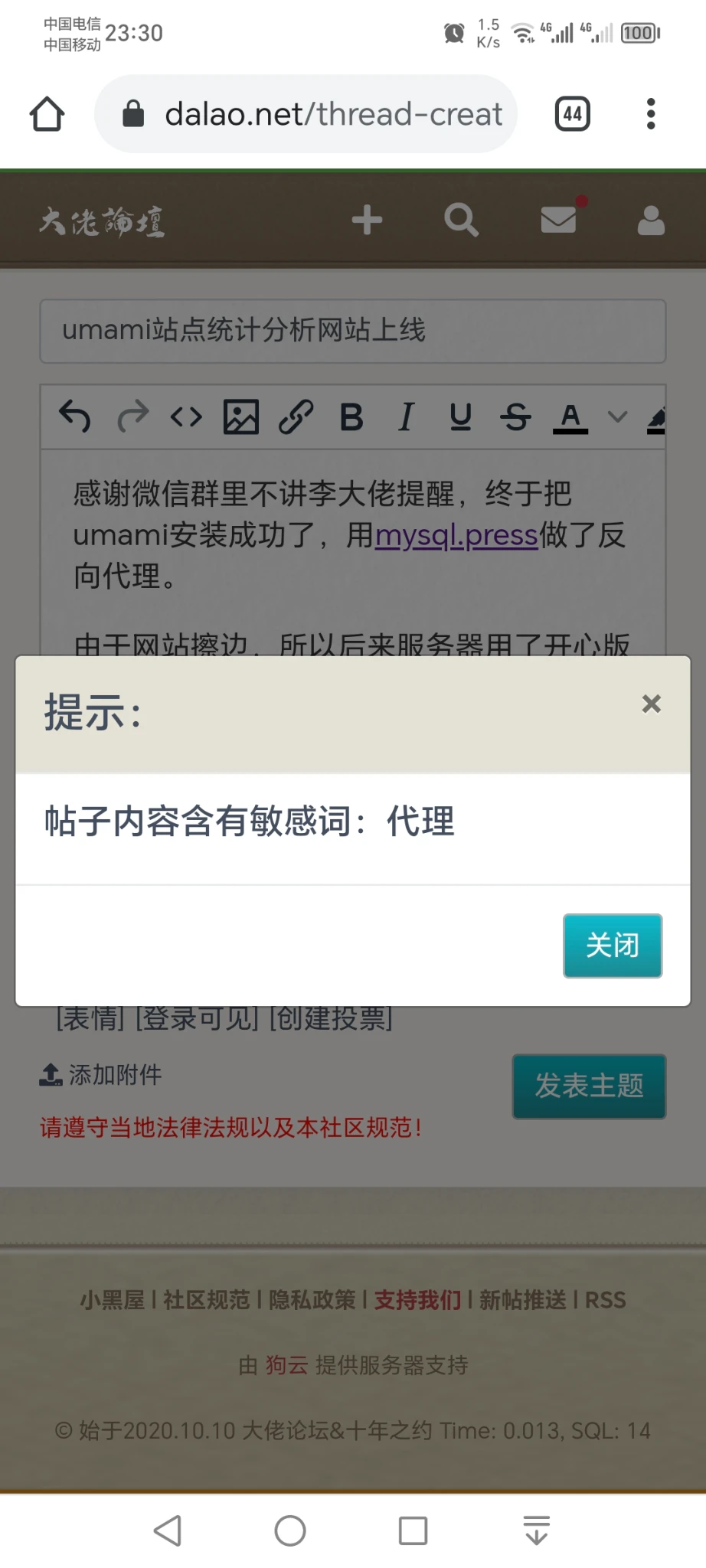The height and width of the screenshot is (1568, 706).
Task: Open the browser tab switcher showing 44
Action: point(573,114)
